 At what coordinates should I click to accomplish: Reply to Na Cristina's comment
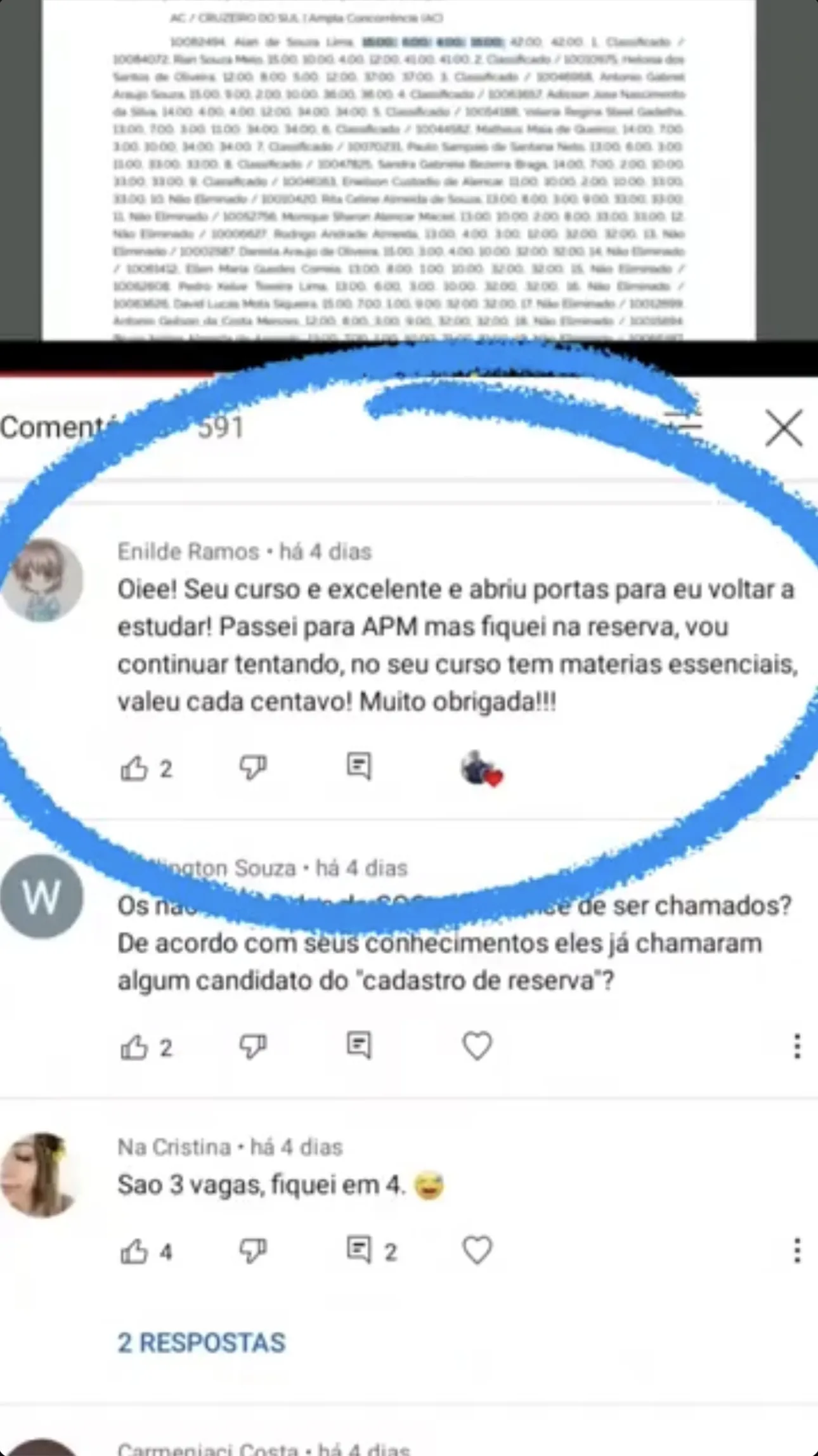359,1250
